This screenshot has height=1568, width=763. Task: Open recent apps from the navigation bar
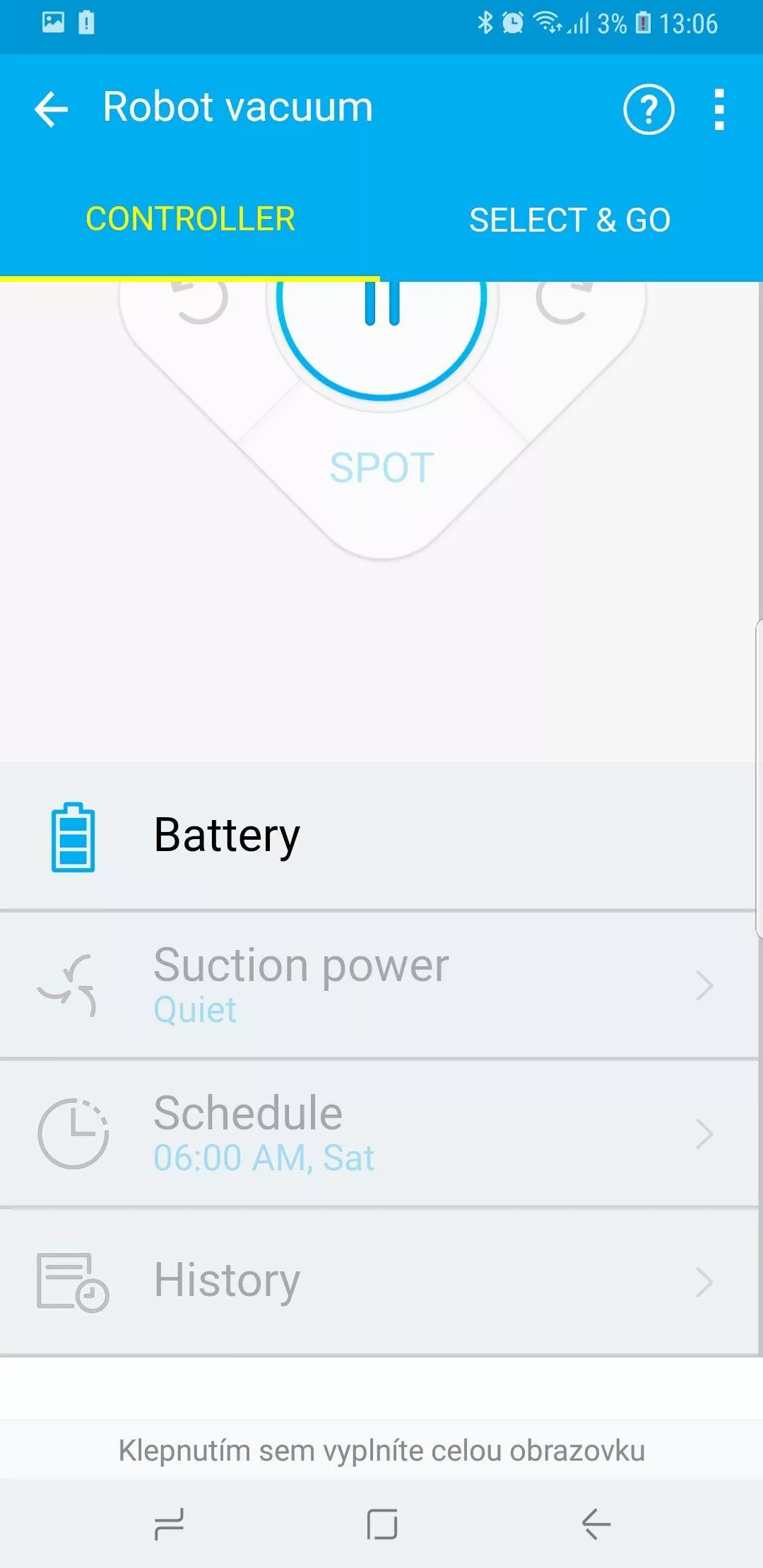coord(169,1524)
